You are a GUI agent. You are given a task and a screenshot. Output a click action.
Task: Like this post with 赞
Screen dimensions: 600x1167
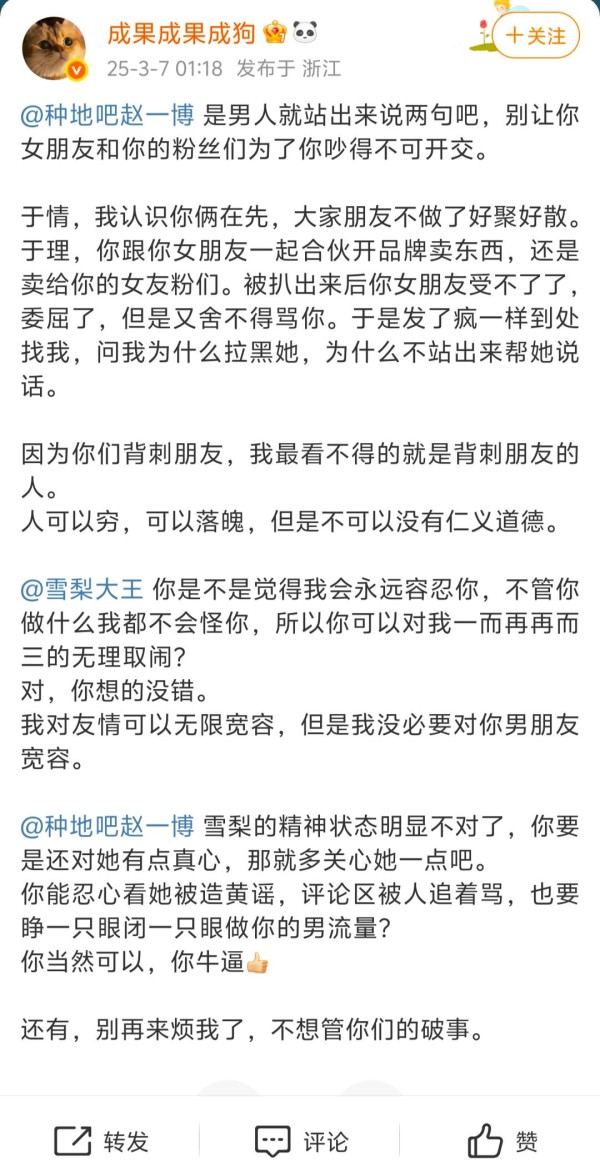point(503,1140)
